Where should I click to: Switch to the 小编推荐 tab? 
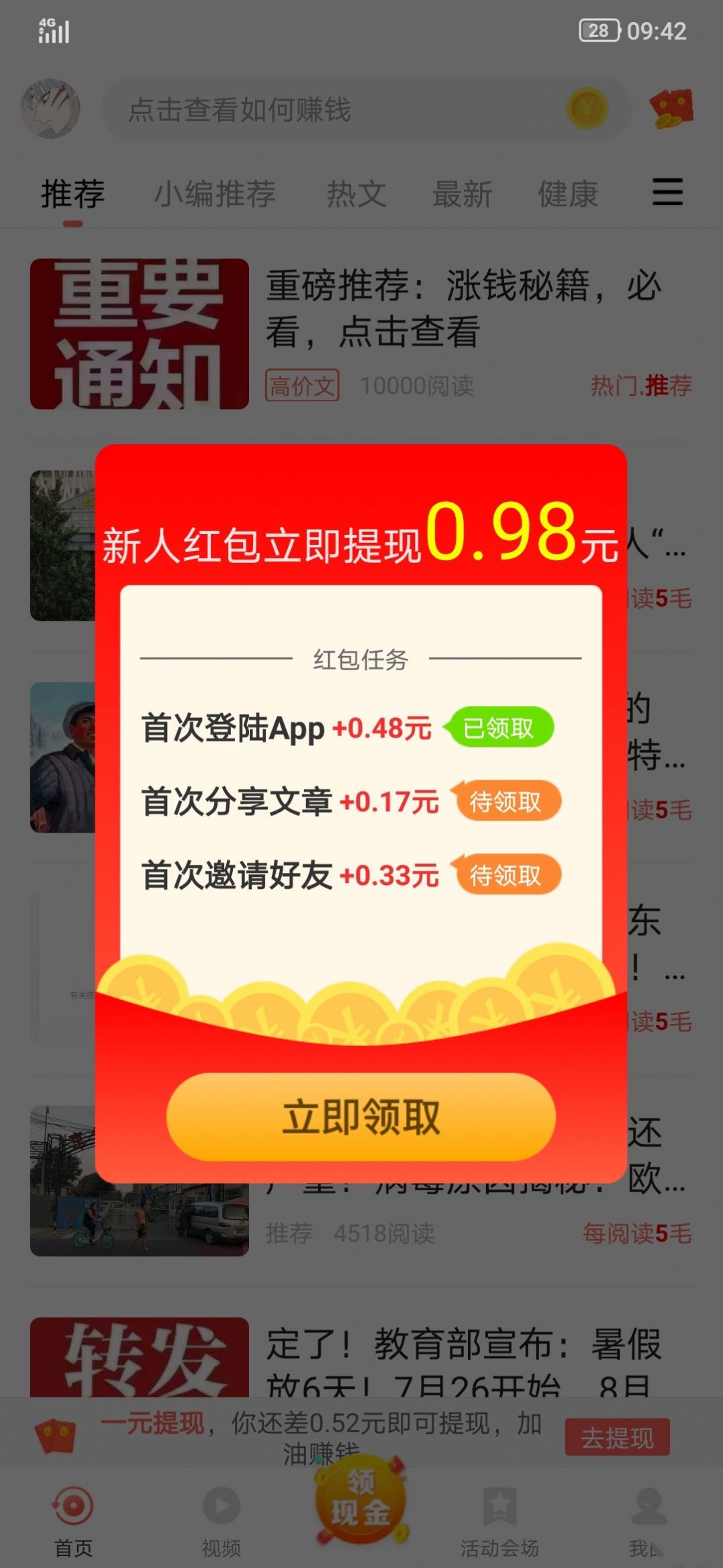(215, 195)
